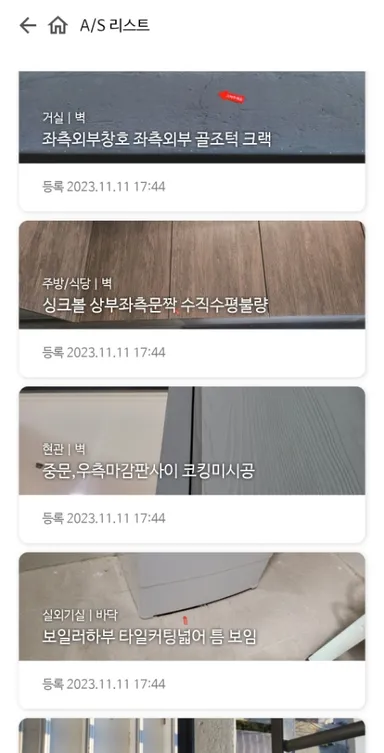Open the 싱크볼 상부좌측문짝 수직수평불량 card
This screenshot has width=384, height=753.
click(192, 299)
